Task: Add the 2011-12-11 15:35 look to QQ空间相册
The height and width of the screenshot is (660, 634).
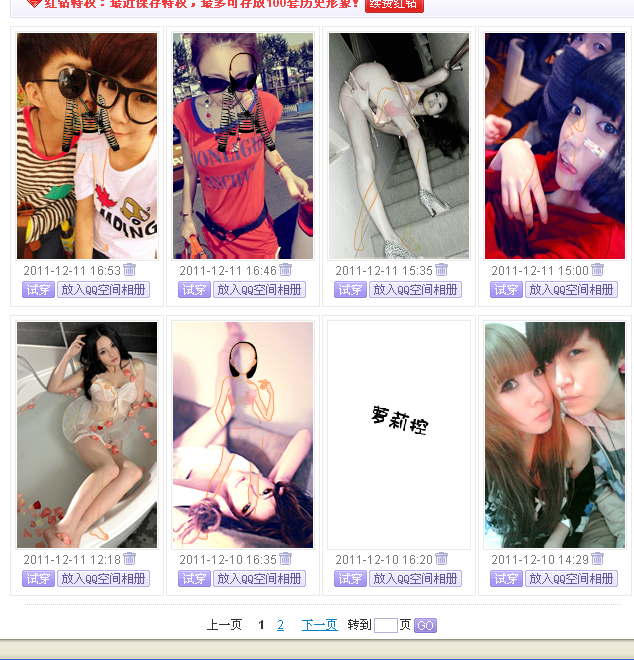Action: coord(415,290)
